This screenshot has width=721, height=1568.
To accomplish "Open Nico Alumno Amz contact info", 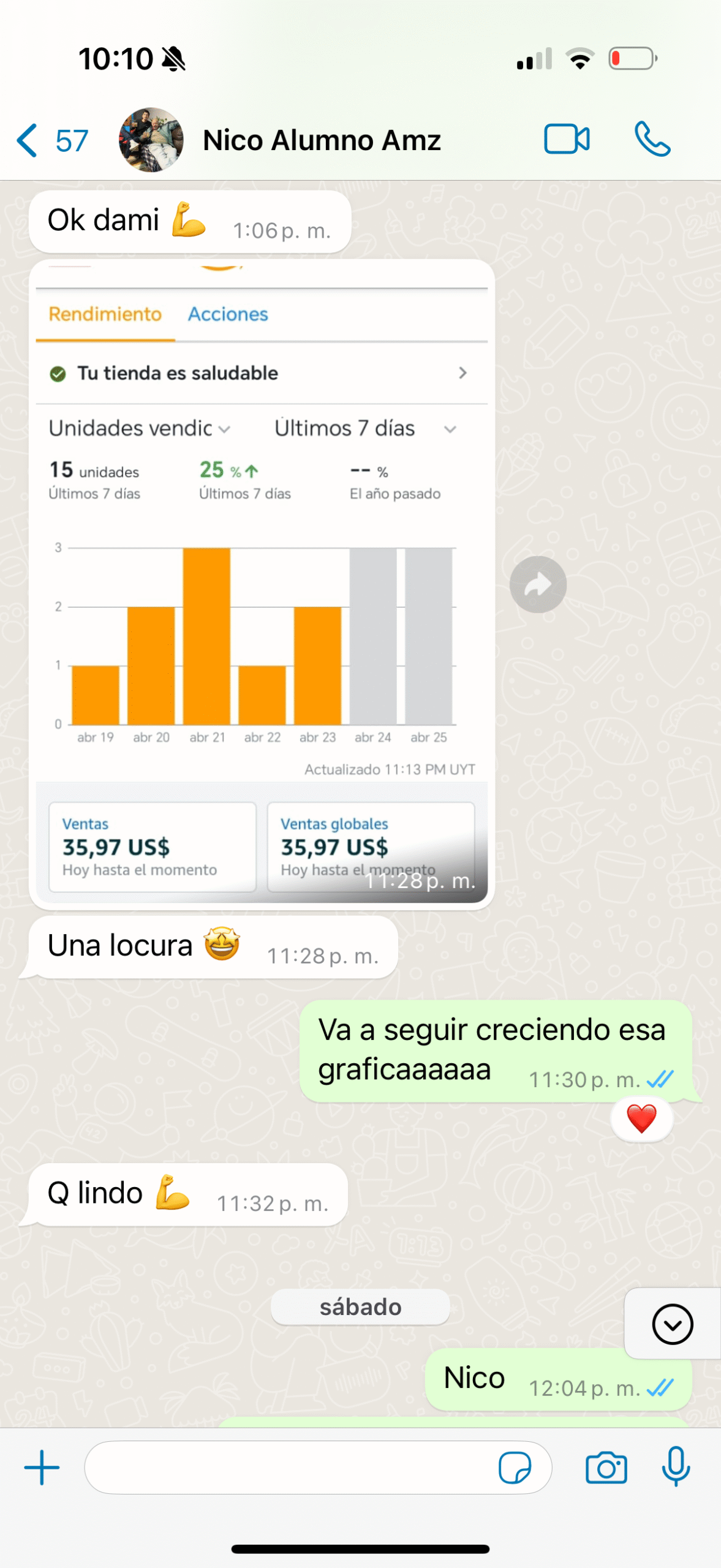I will (321, 140).
